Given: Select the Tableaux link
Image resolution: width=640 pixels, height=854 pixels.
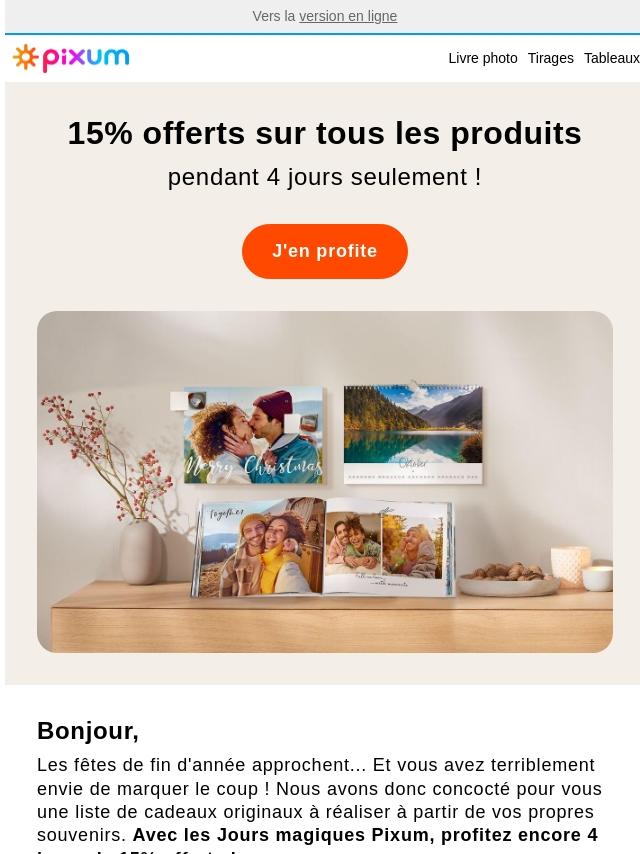Looking at the screenshot, I should 611,58.
